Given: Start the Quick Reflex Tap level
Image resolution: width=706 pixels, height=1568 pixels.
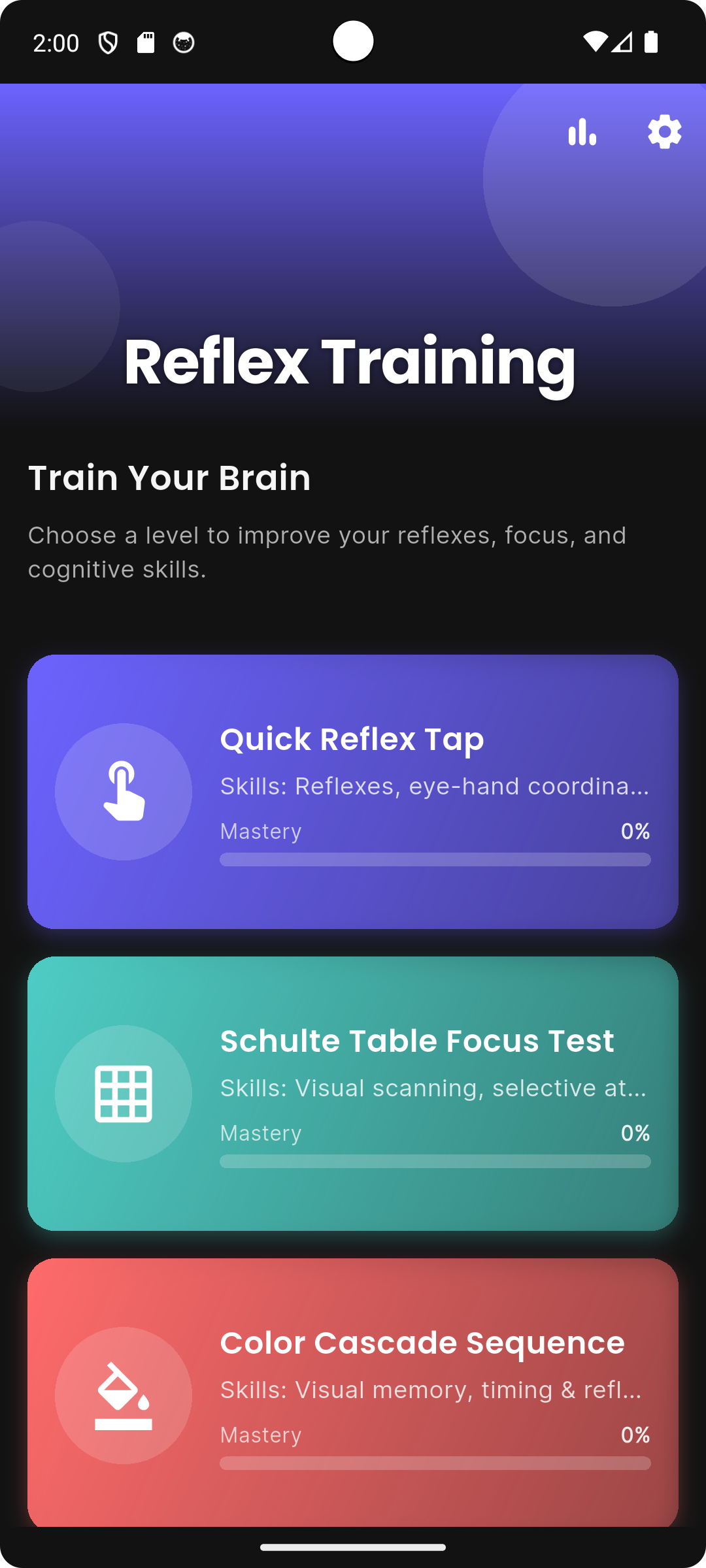Looking at the screenshot, I should tap(353, 791).
